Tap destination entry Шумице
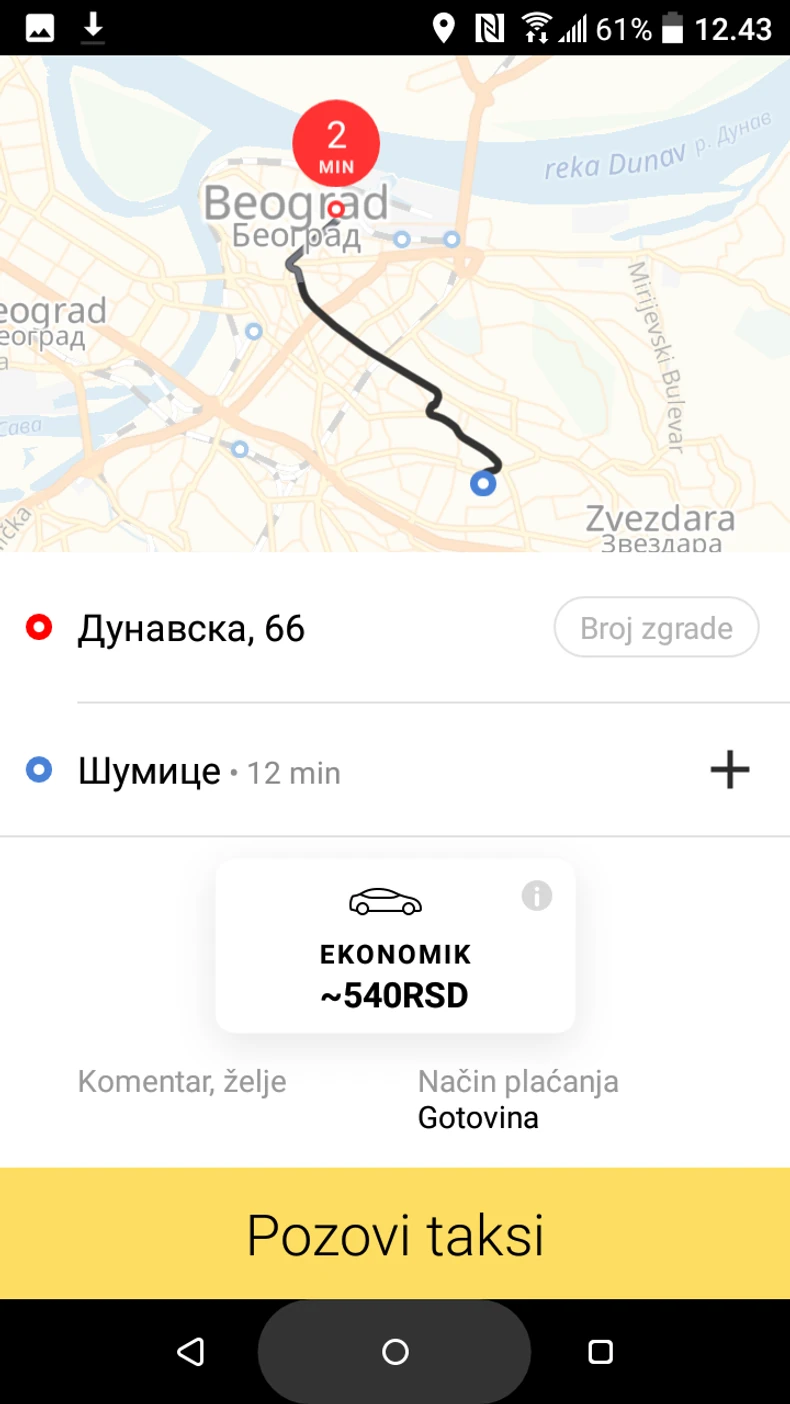This screenshot has width=790, height=1404. (x=150, y=770)
